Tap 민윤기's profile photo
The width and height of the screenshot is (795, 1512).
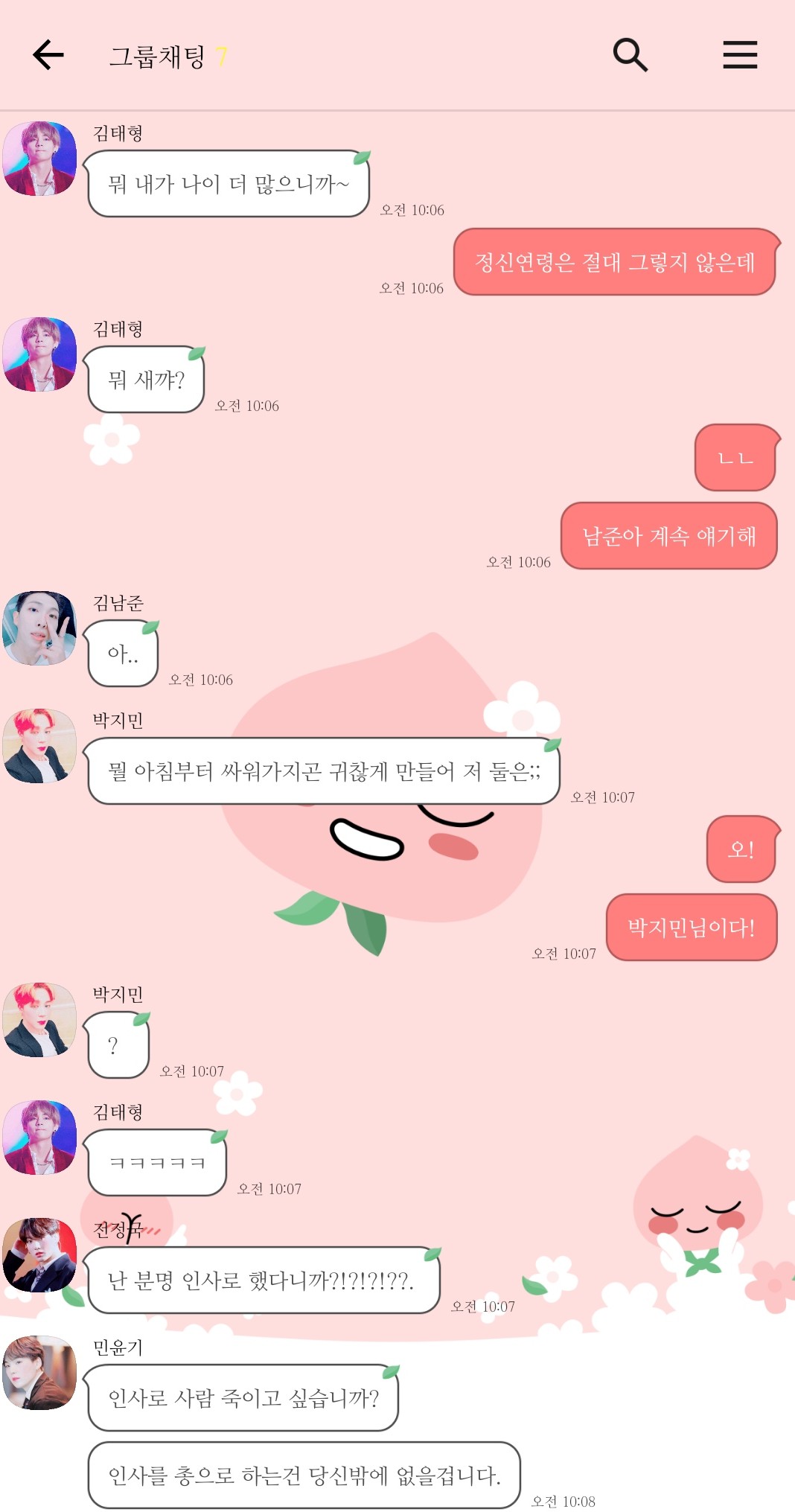pos(39,1372)
